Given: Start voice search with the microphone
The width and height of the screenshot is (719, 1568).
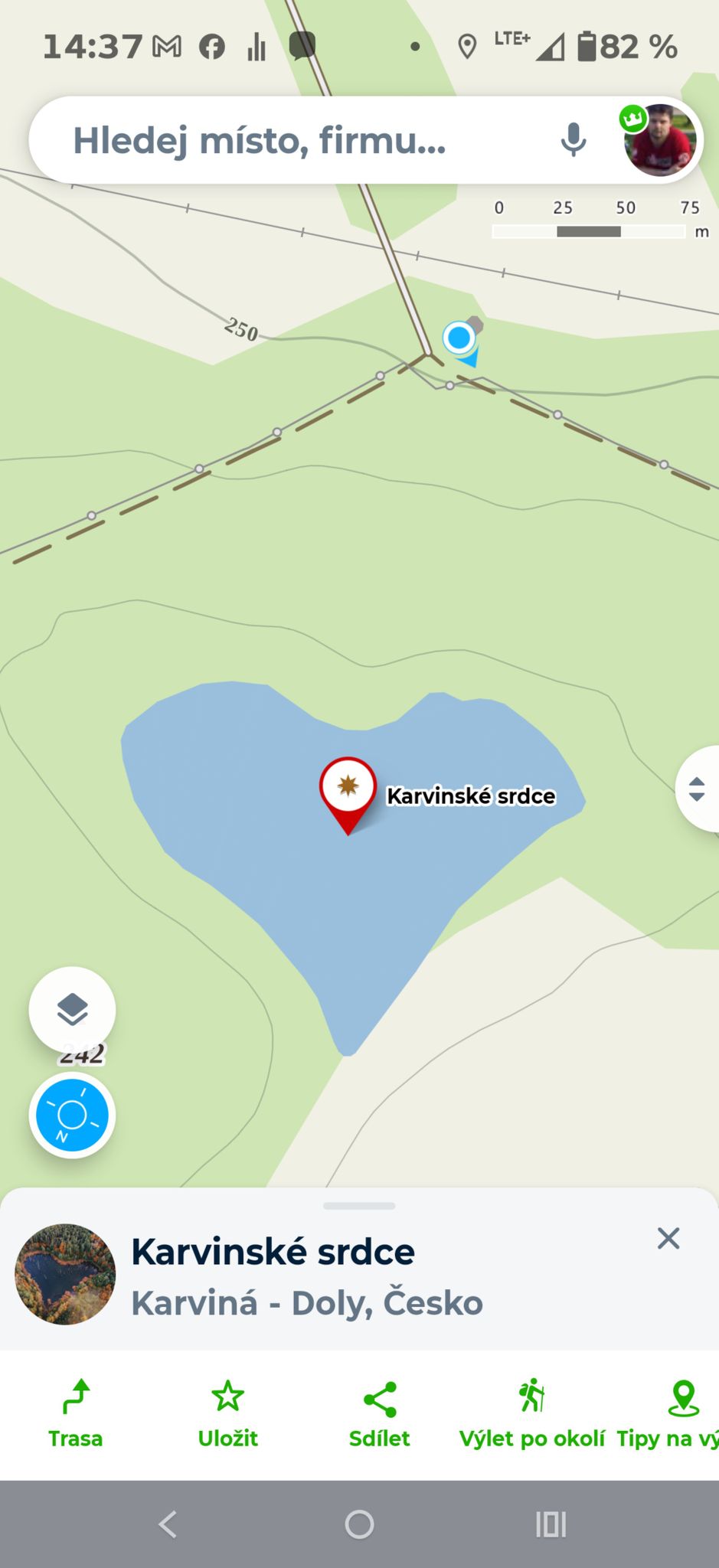Looking at the screenshot, I should (573, 140).
